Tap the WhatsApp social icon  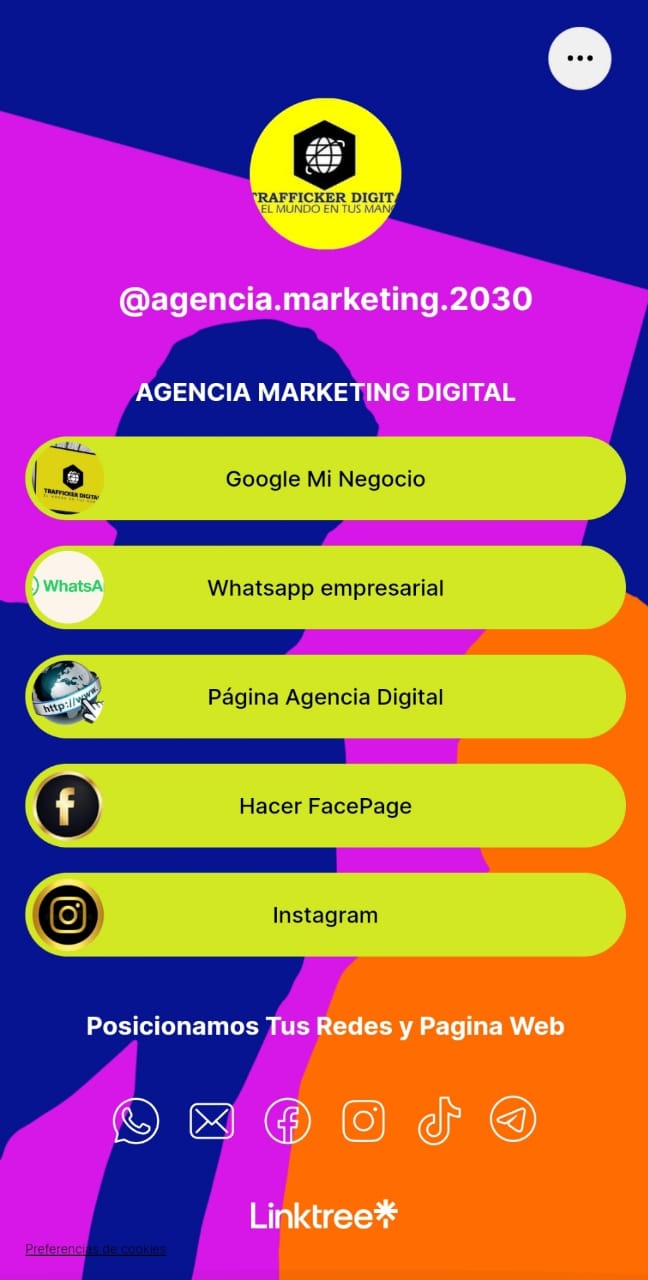(136, 1121)
